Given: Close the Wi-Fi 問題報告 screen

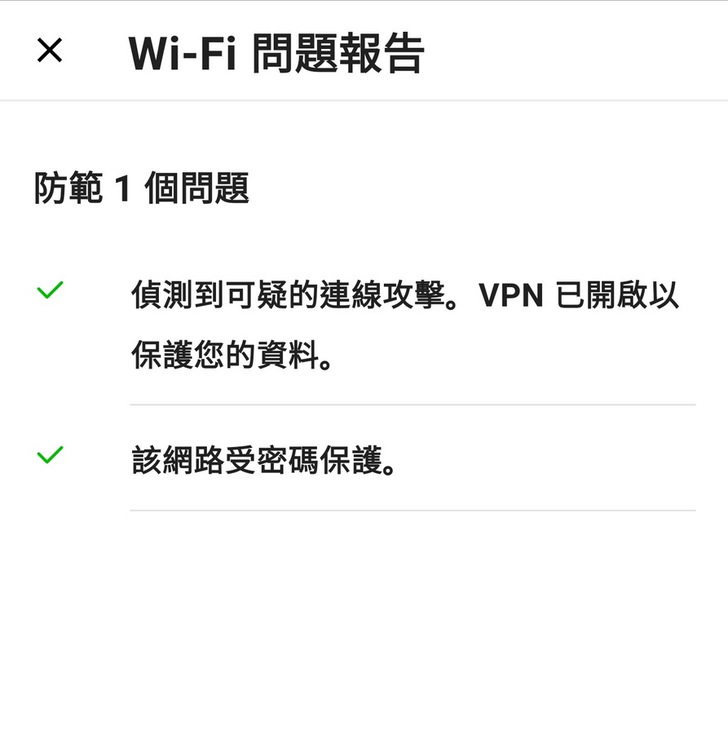Looking at the screenshot, I should pos(49,51).
